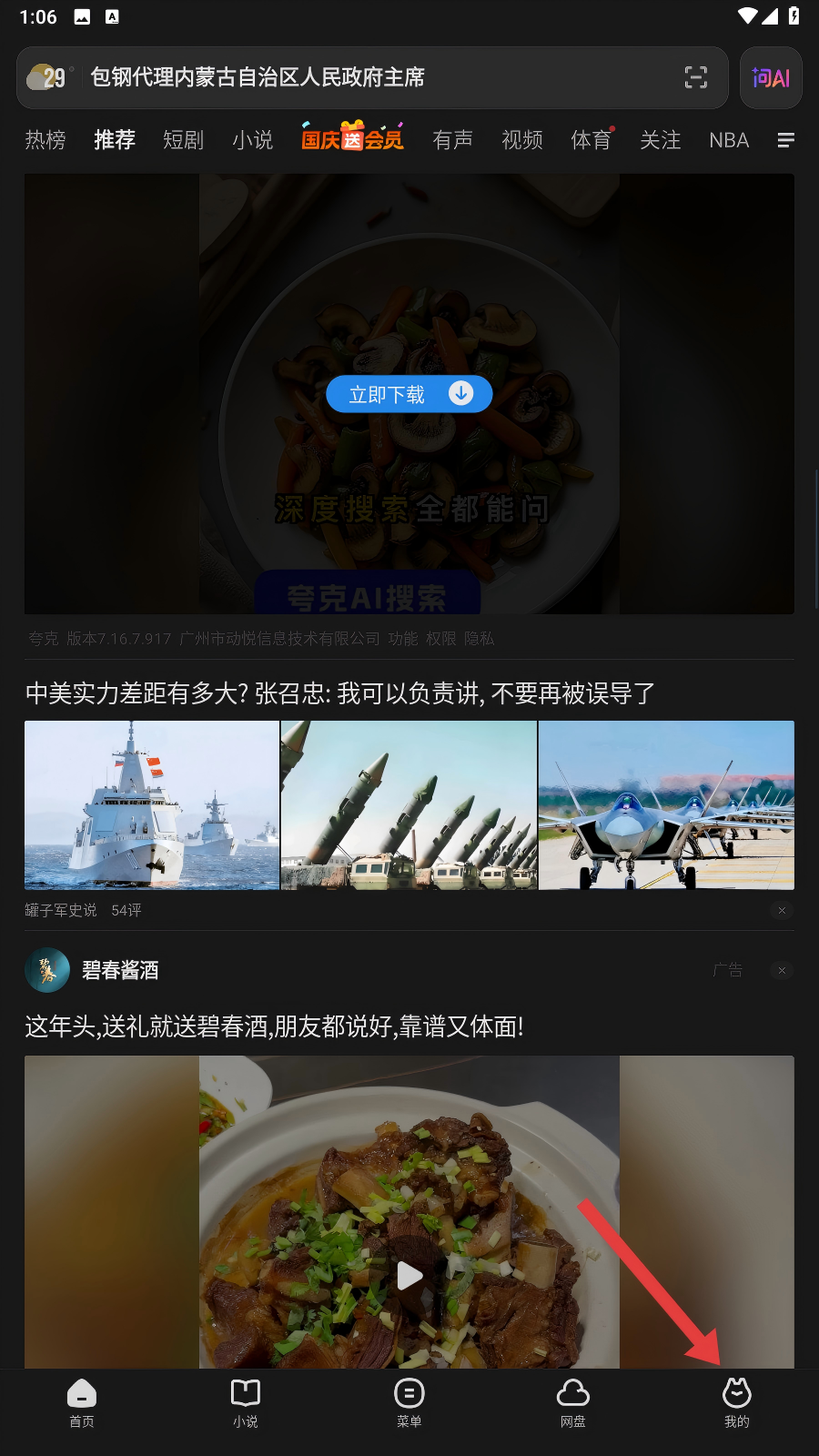Open the 中美实力差距 article by 张召忠
Screen dimensions: 819x1456
tap(340, 693)
